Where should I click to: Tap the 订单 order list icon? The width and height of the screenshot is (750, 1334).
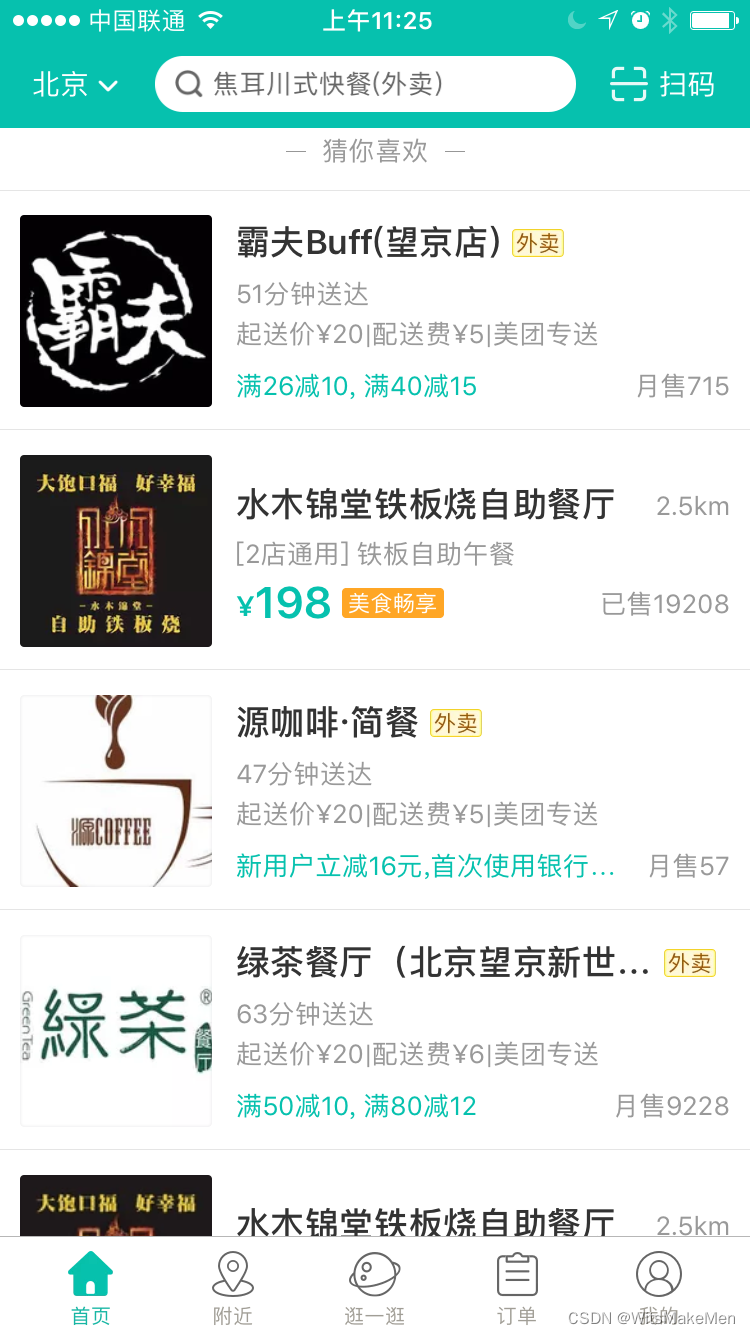(x=516, y=1276)
